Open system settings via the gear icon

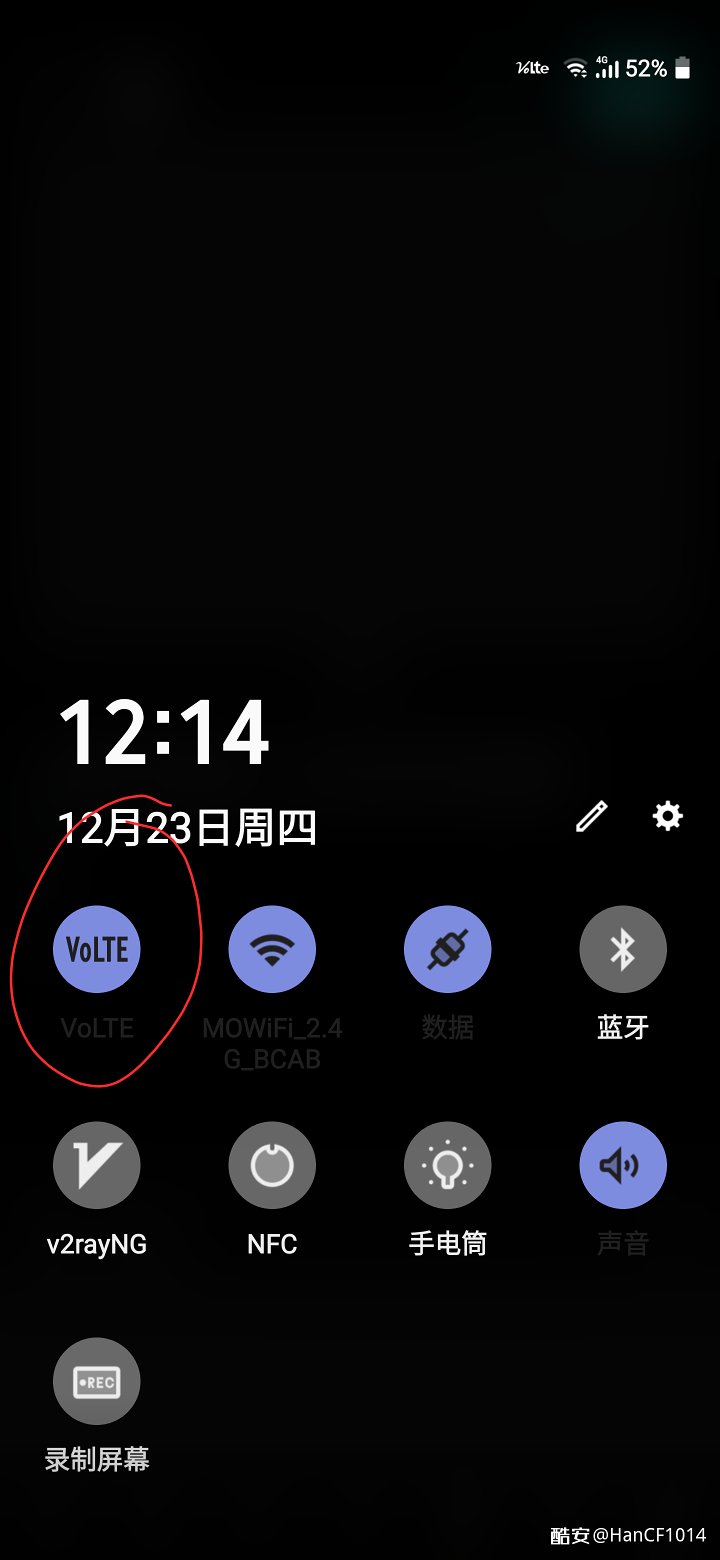coord(667,816)
